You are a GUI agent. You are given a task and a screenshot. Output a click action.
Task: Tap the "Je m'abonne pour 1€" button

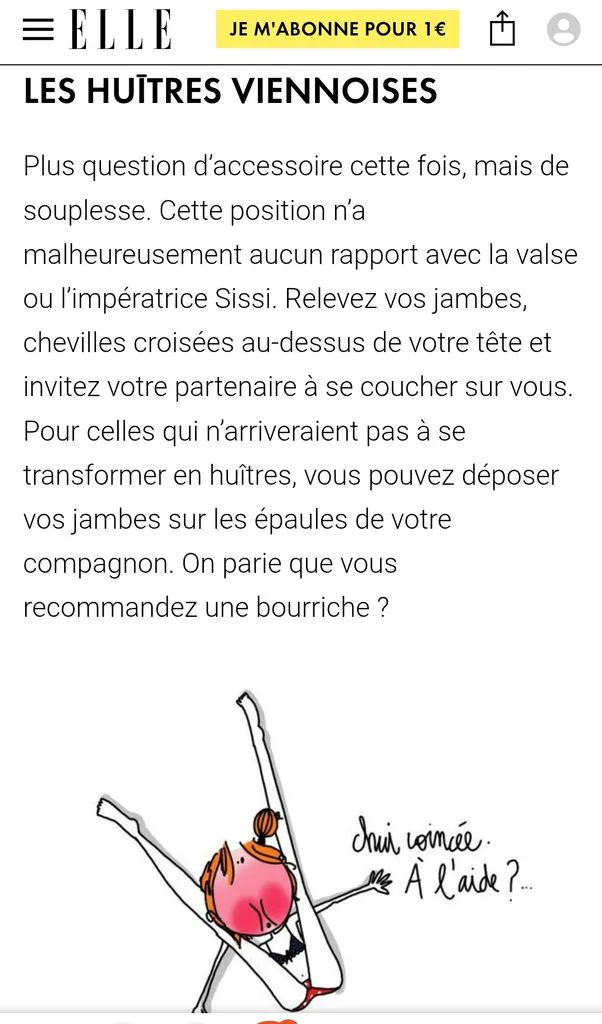338,29
